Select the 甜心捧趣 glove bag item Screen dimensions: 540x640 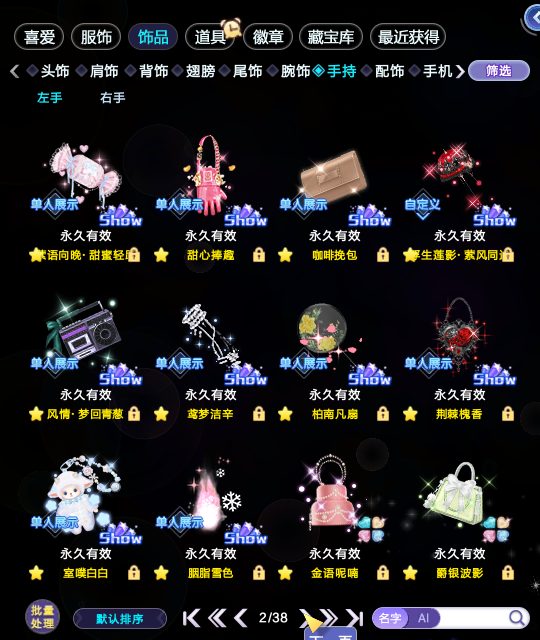210,200
